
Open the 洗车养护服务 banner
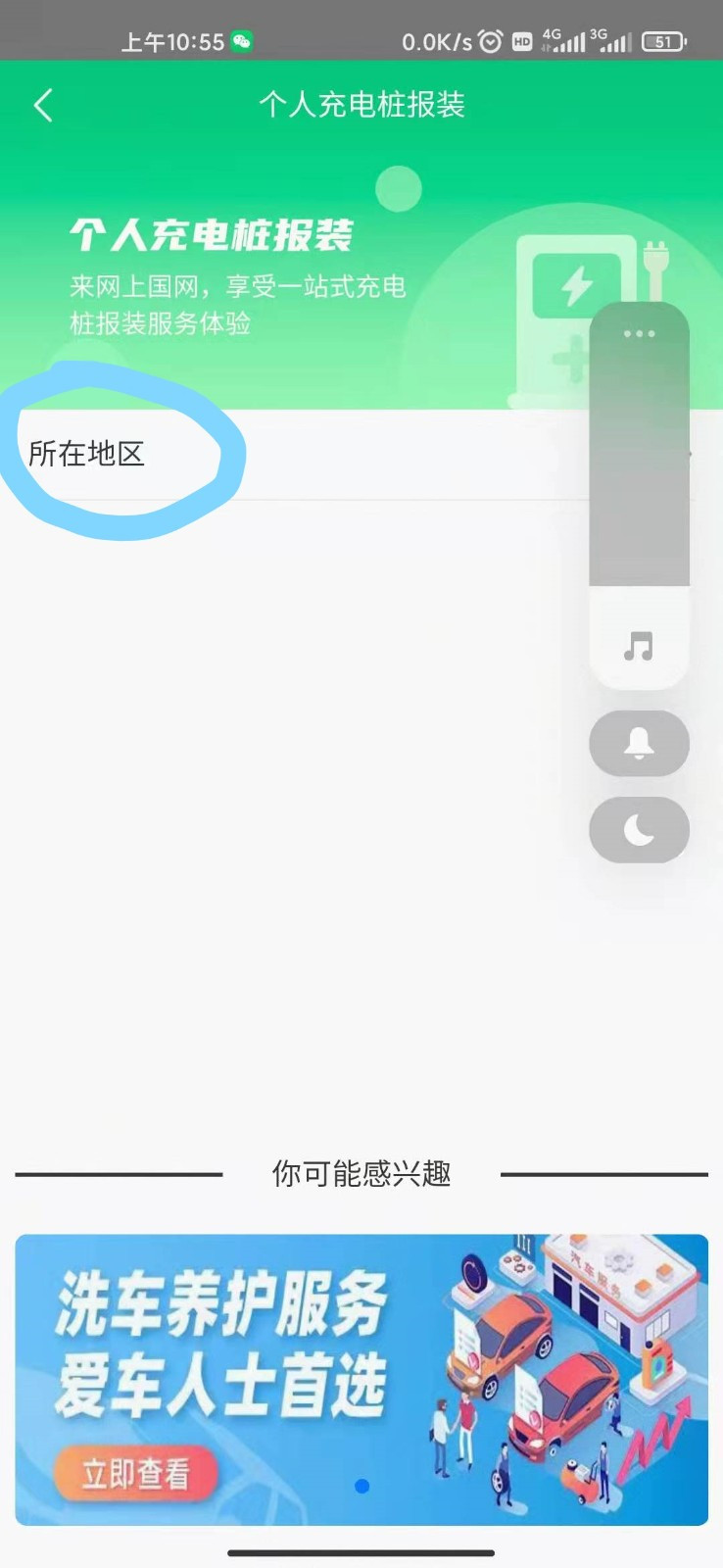click(x=361, y=1379)
